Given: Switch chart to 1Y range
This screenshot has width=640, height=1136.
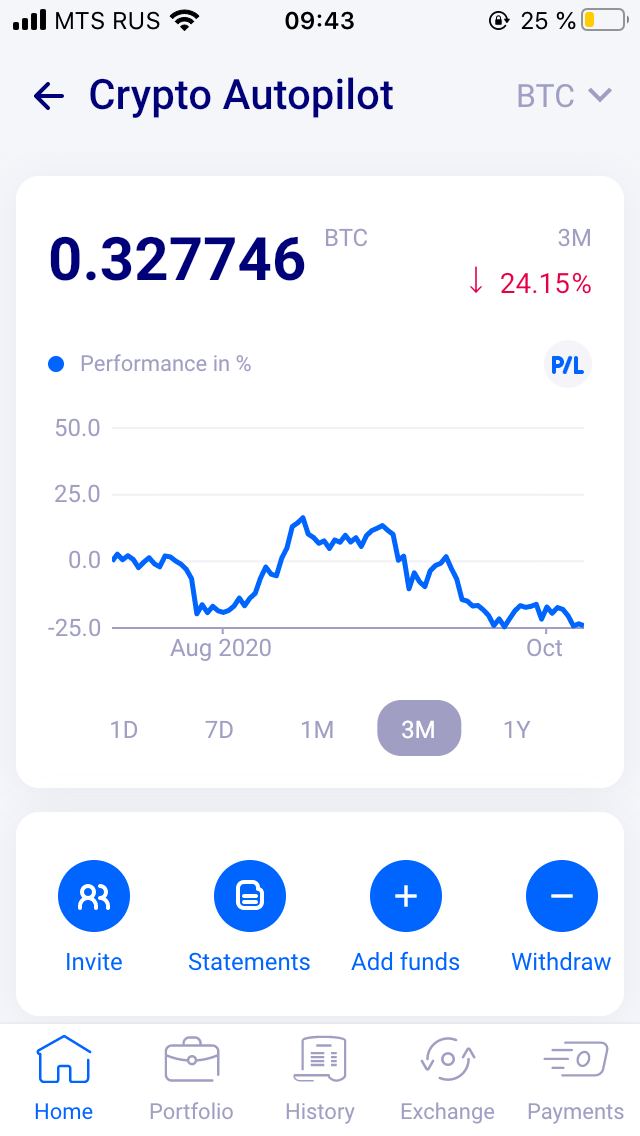Looking at the screenshot, I should [x=517, y=729].
